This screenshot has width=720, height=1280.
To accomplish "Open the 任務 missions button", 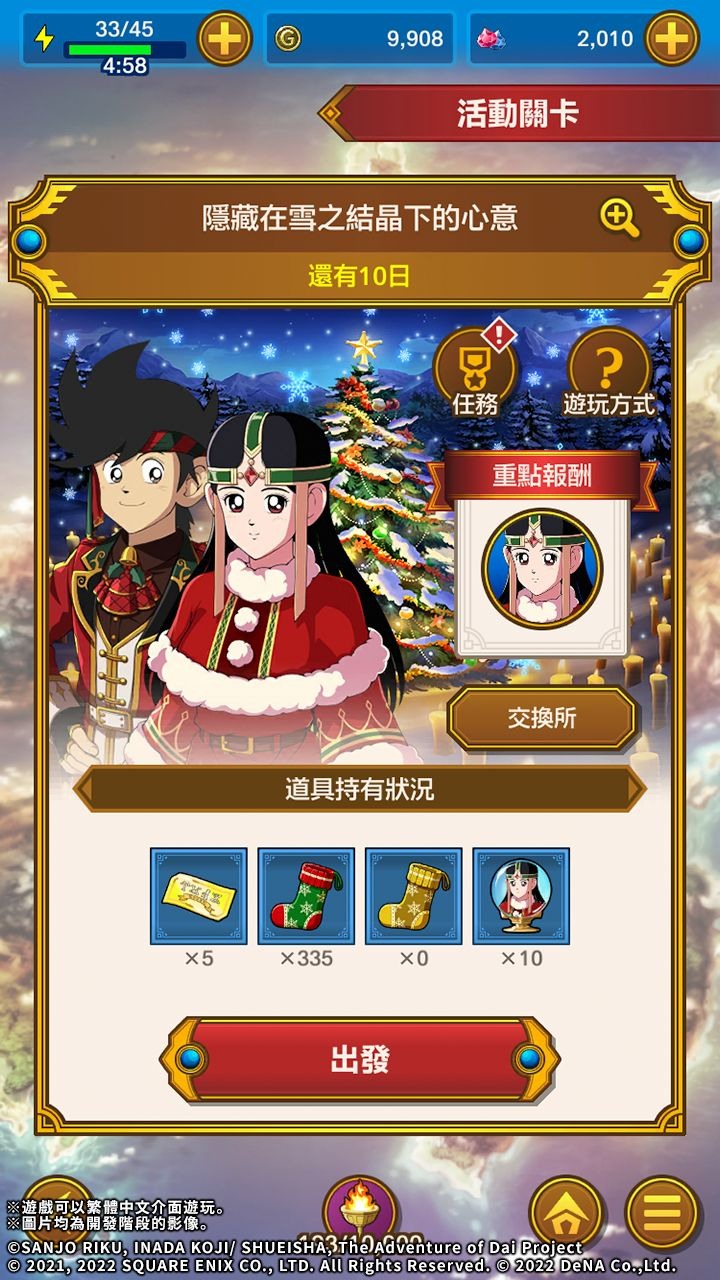I will click(476, 373).
